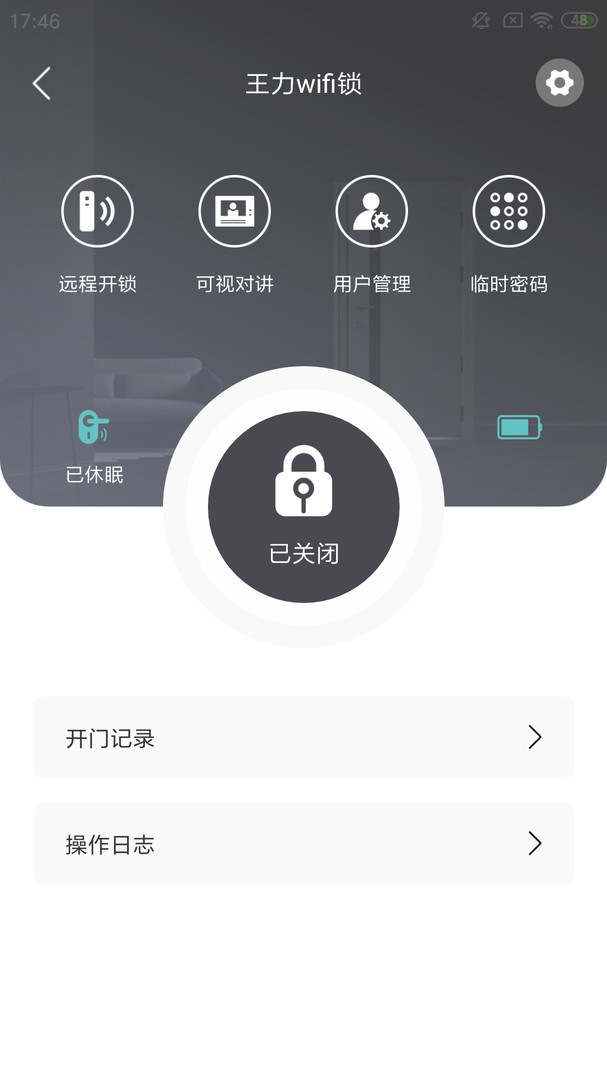Generate a 临时密码 temporary password
The image size is (607, 1080).
[508, 212]
